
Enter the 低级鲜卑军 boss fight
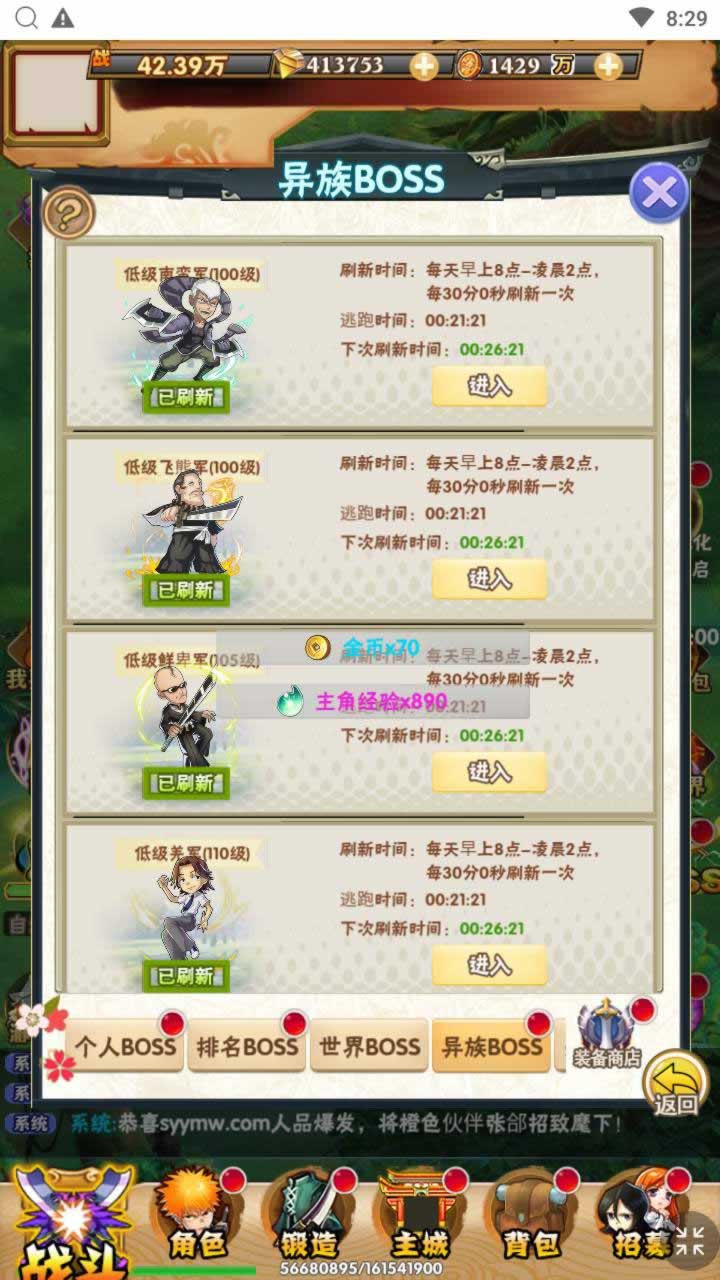pos(489,772)
